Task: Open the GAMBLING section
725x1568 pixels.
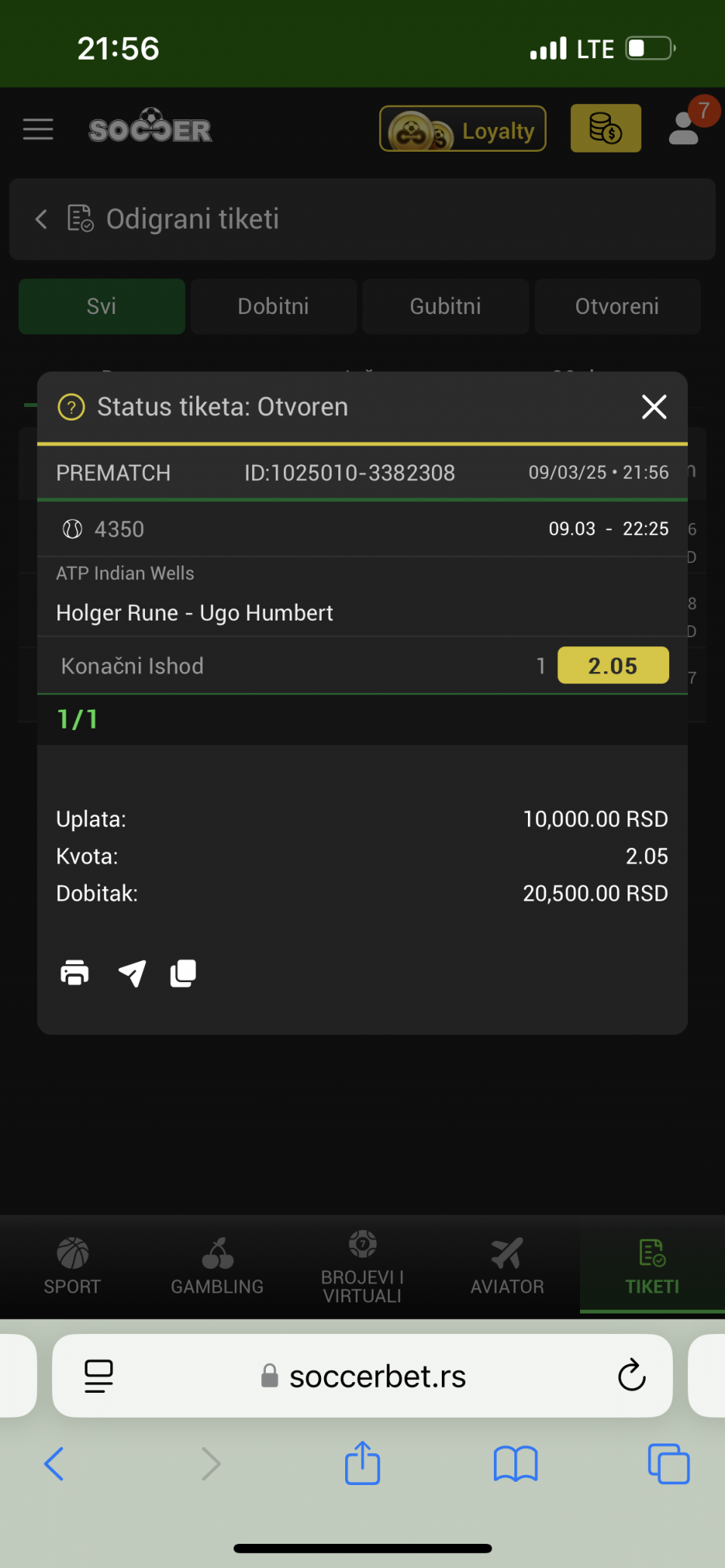Action: [217, 1267]
